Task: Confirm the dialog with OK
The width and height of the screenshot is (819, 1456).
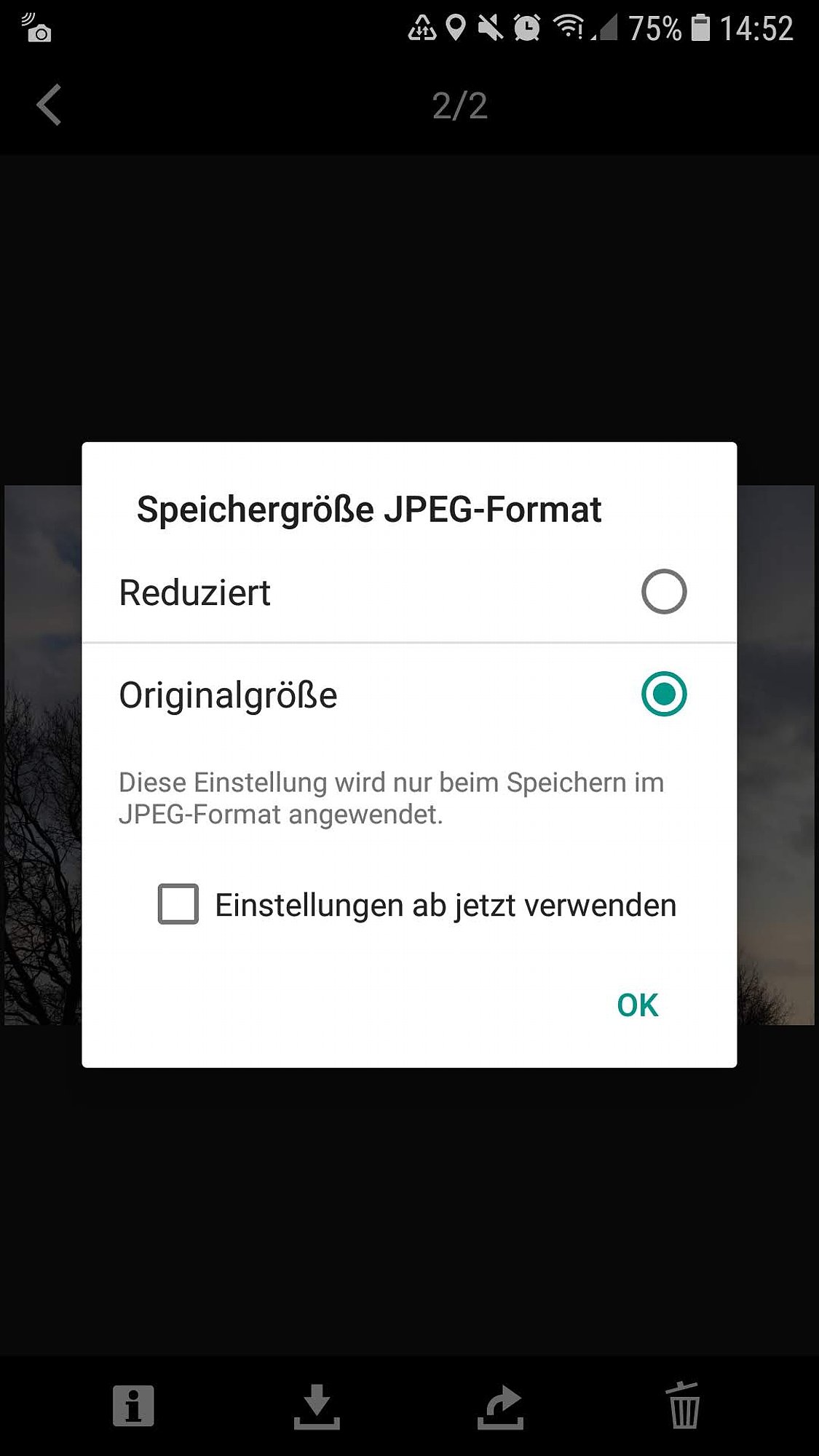Action: click(637, 1005)
